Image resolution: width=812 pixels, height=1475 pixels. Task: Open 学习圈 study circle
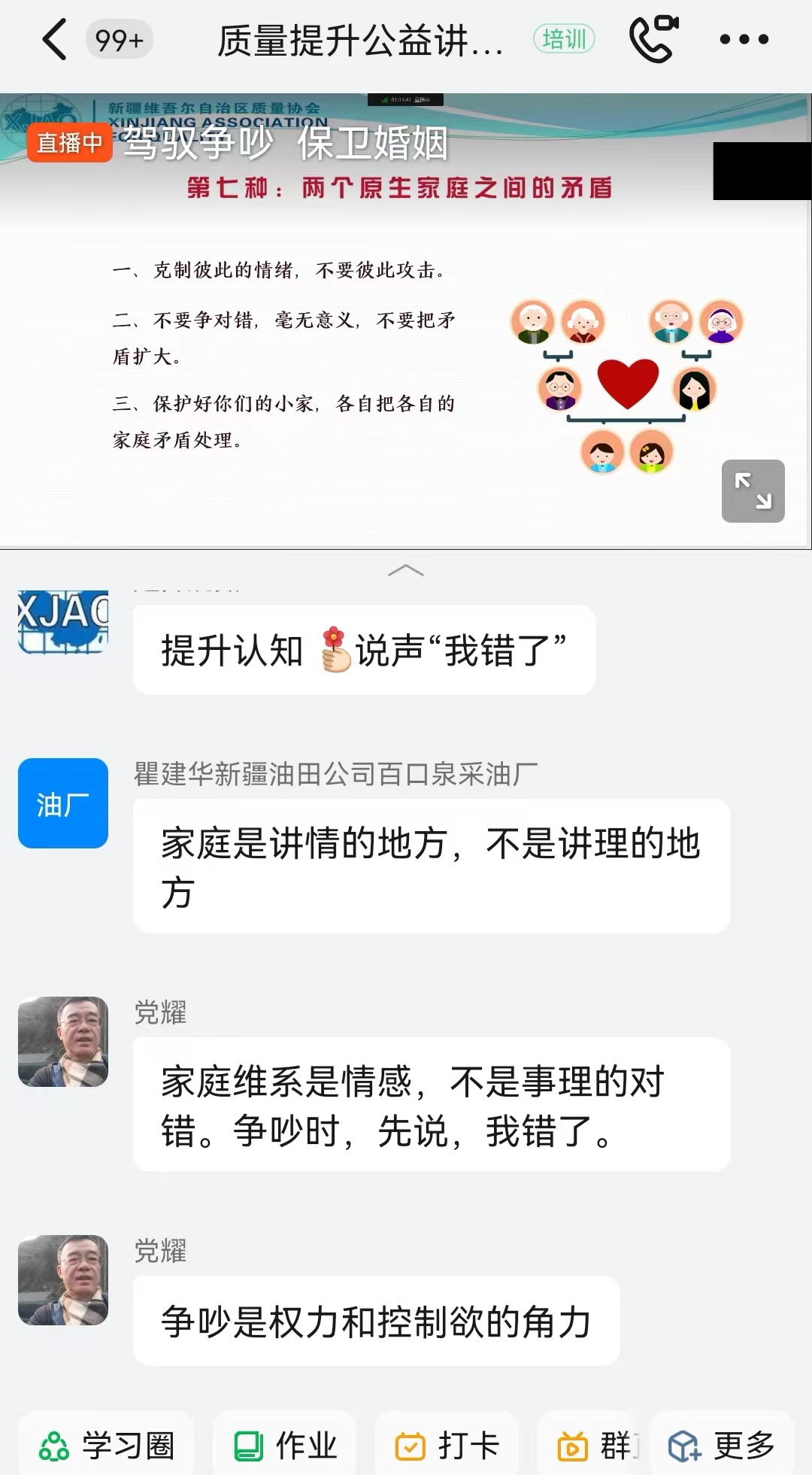[x=107, y=1445]
